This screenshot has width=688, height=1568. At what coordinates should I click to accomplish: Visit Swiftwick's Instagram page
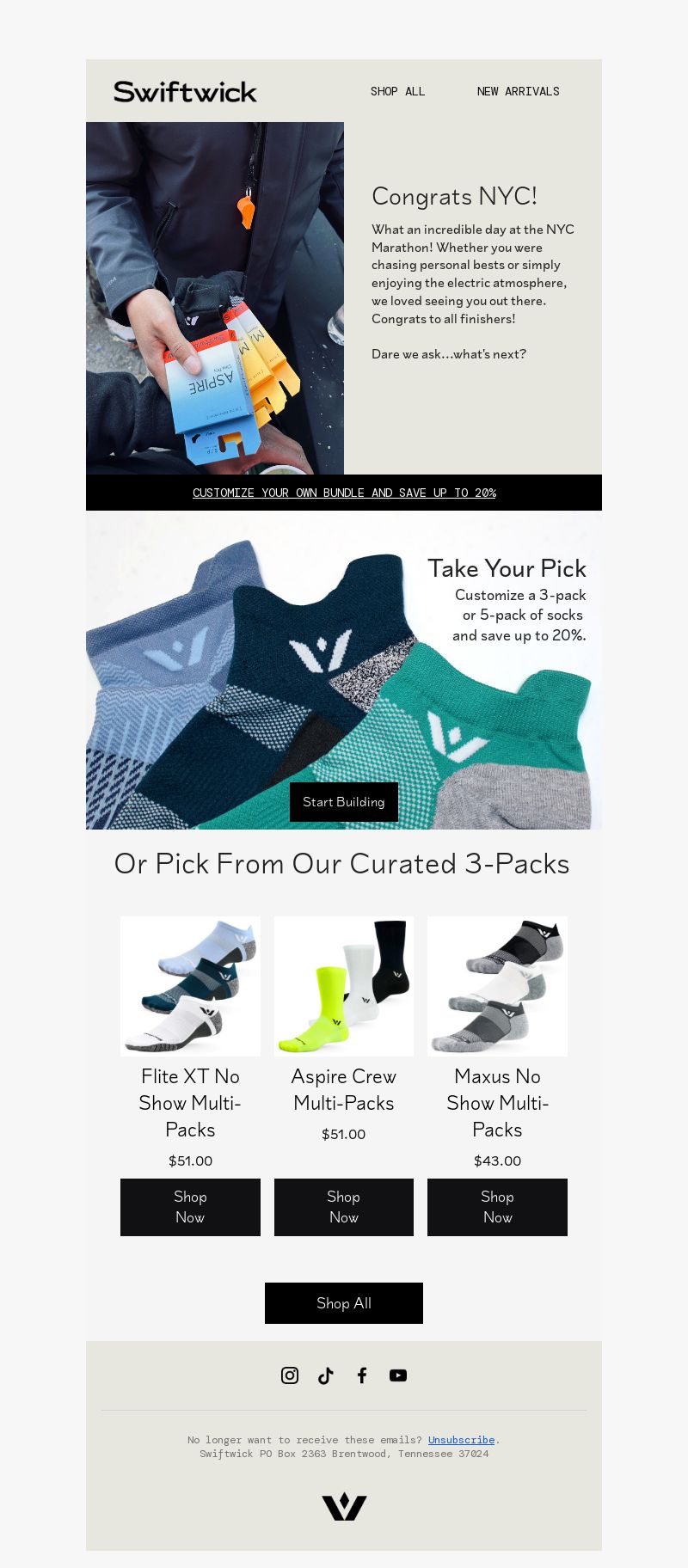coord(290,1375)
